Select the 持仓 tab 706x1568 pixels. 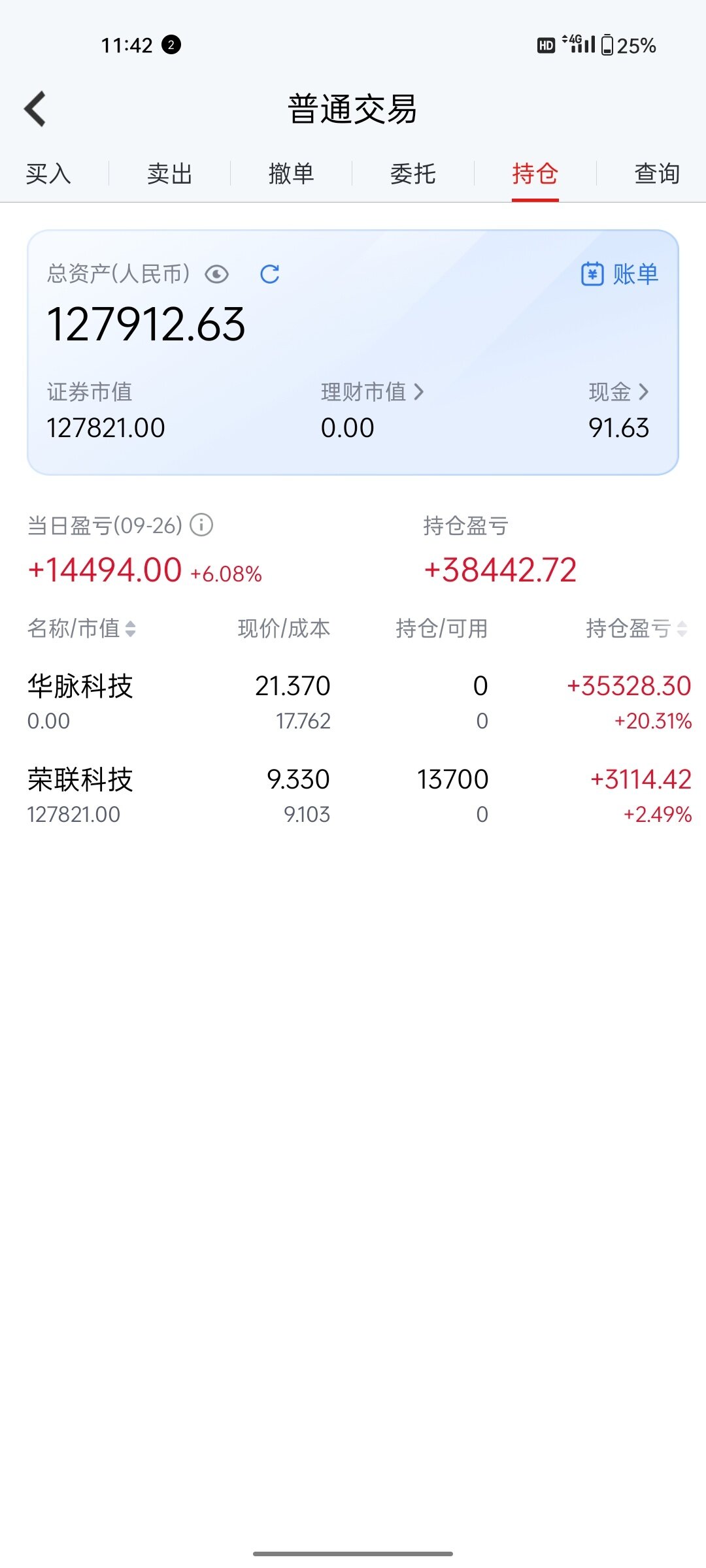click(535, 174)
